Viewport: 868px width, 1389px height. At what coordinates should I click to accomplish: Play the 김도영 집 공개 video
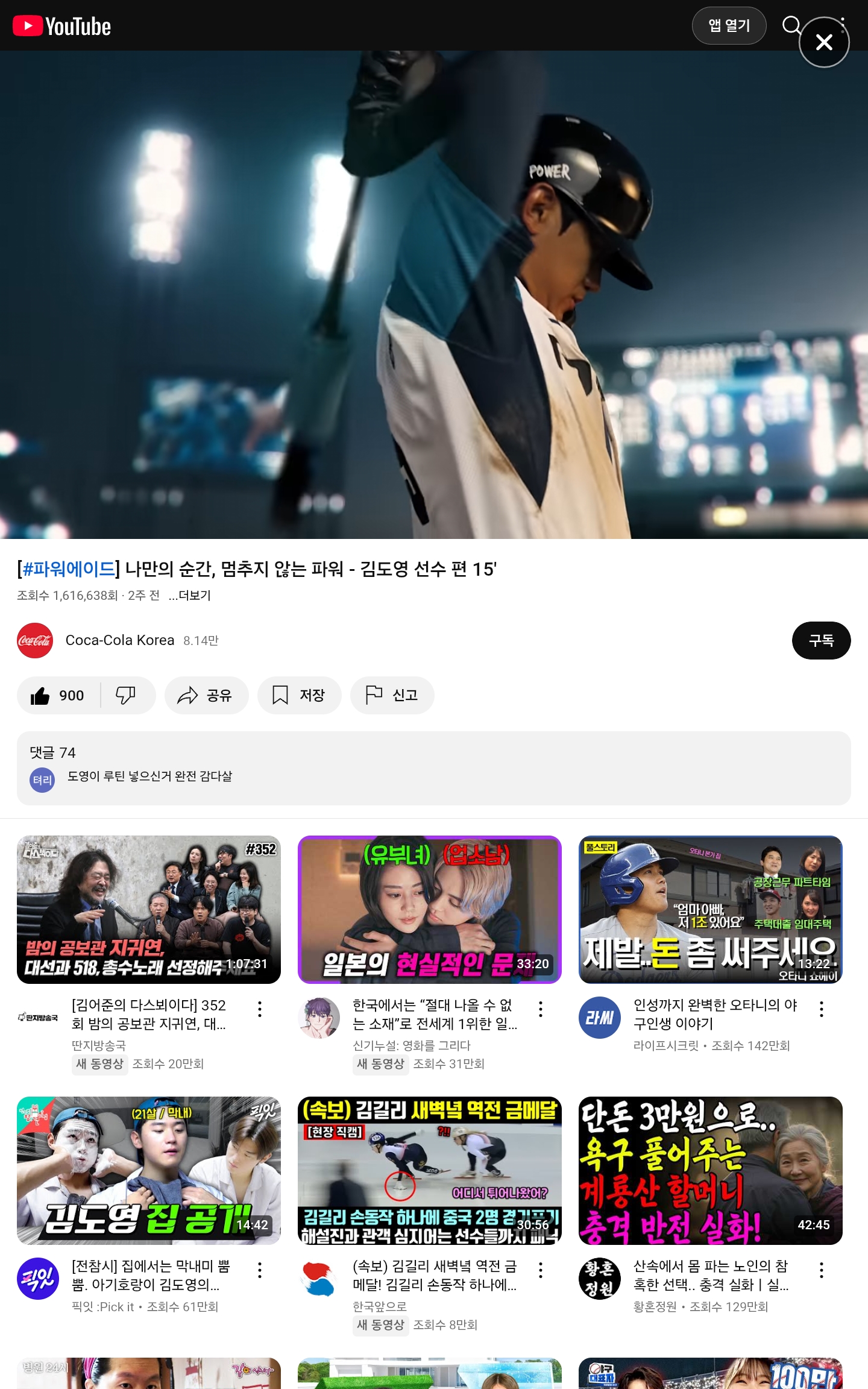pos(149,1171)
